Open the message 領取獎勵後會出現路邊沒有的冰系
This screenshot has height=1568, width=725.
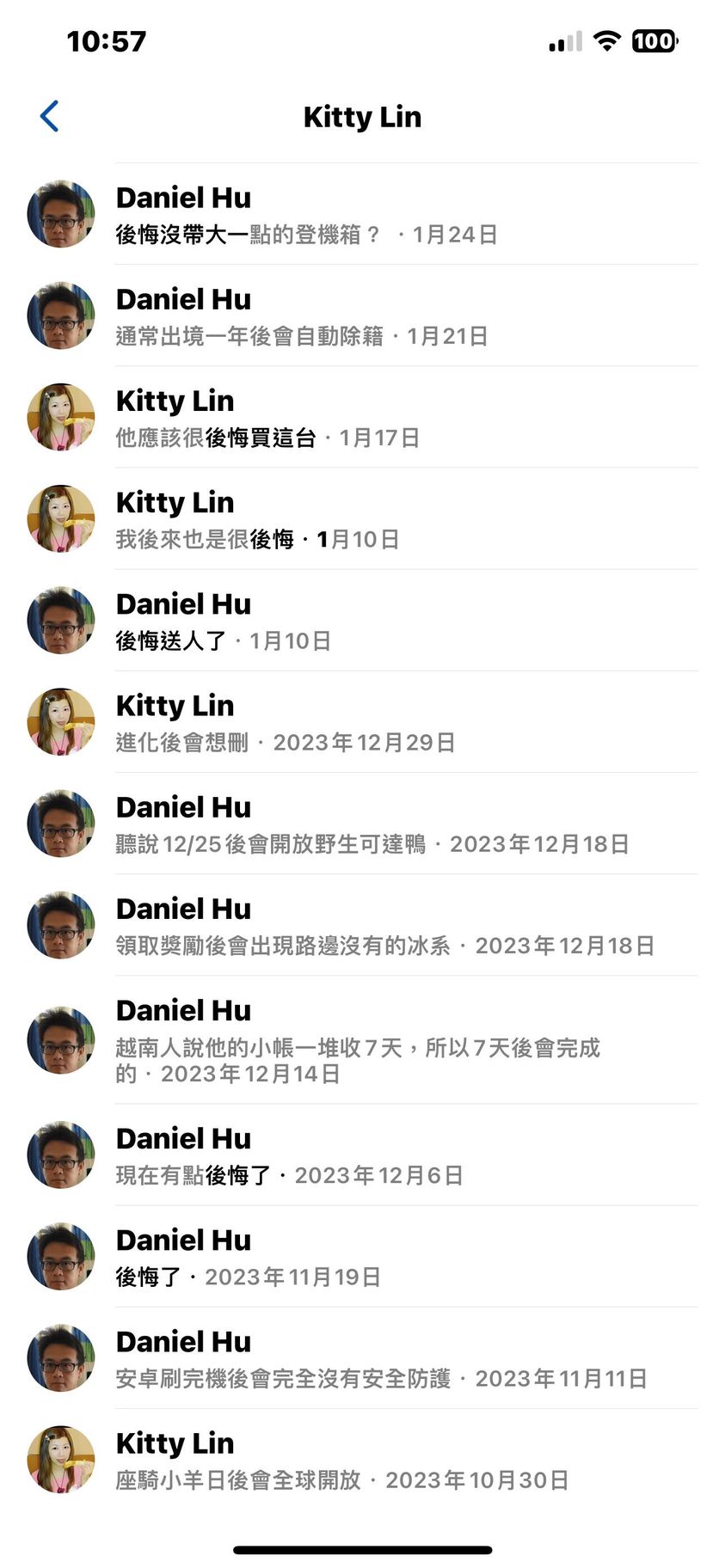(x=361, y=925)
